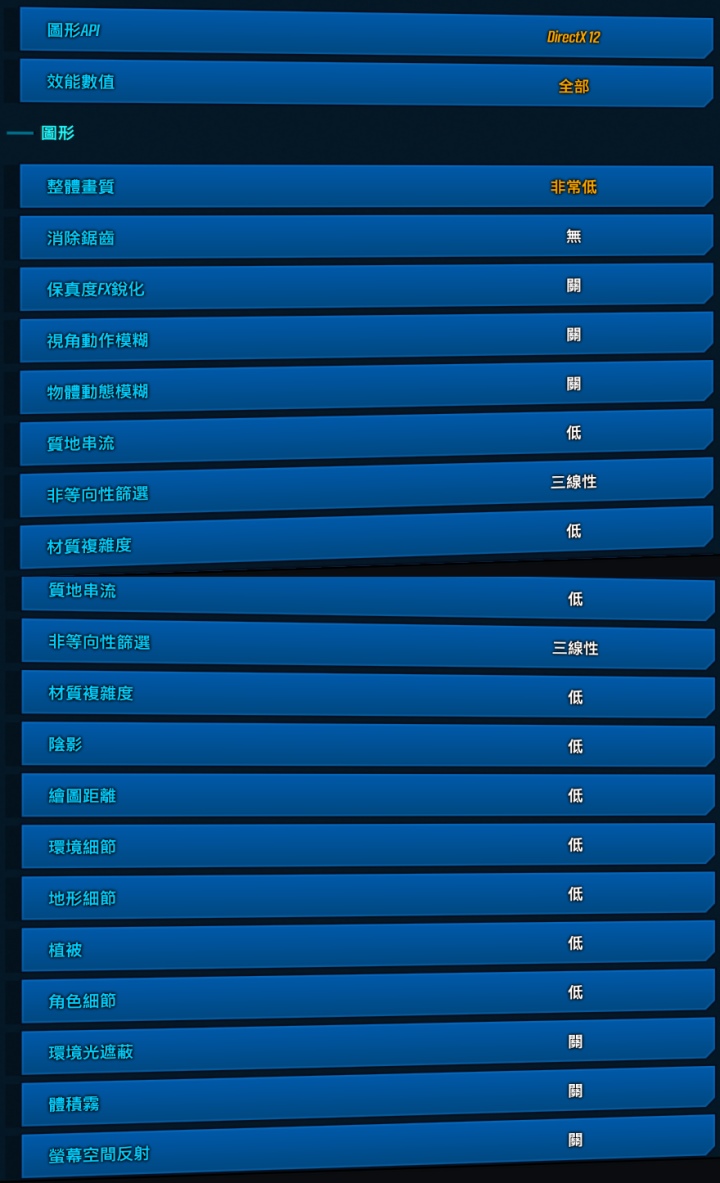Open the 陰影 shadow quality setting
The image size is (720, 1183).
[x=360, y=745]
